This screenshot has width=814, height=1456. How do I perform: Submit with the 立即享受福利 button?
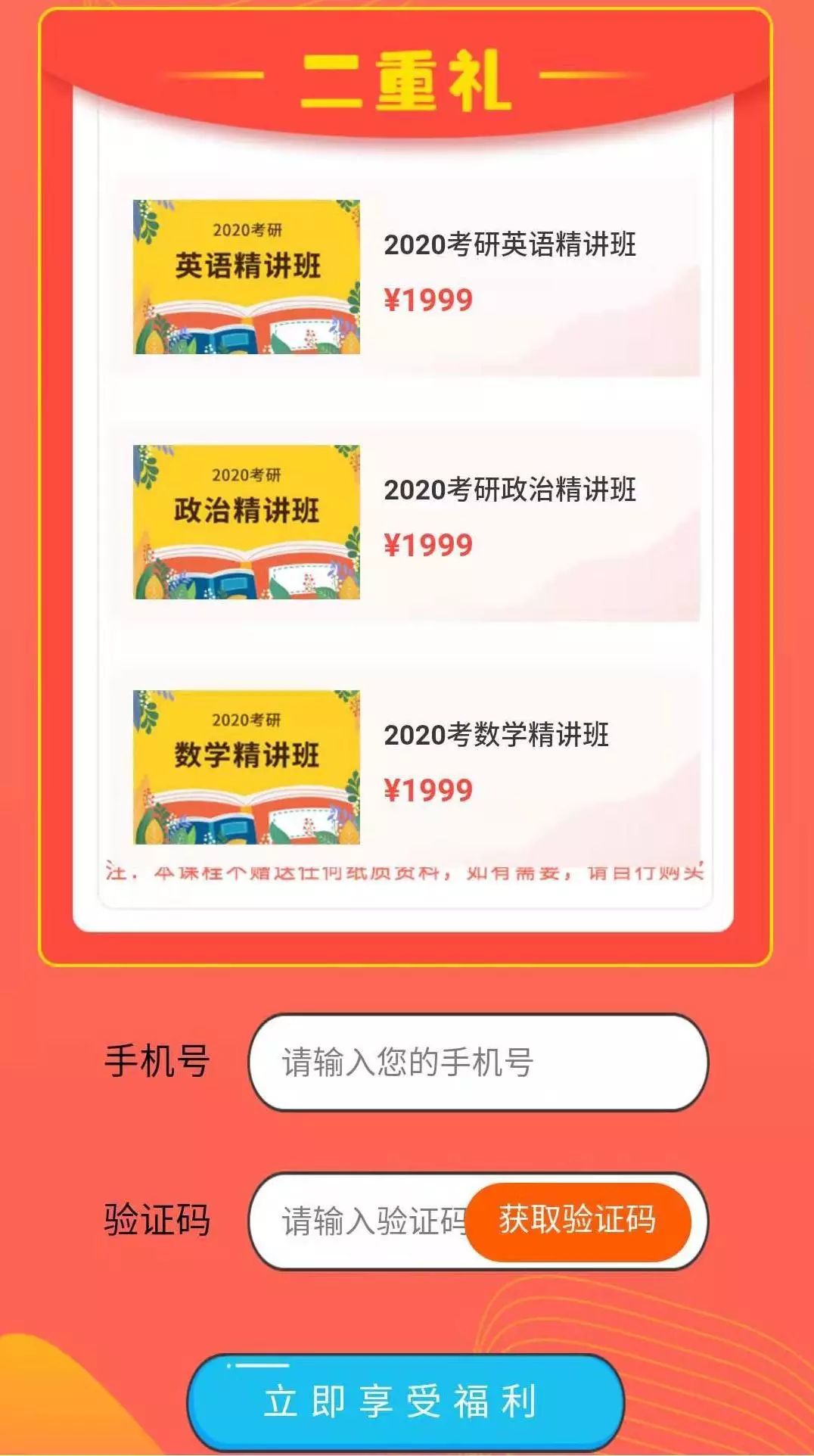(405, 1402)
